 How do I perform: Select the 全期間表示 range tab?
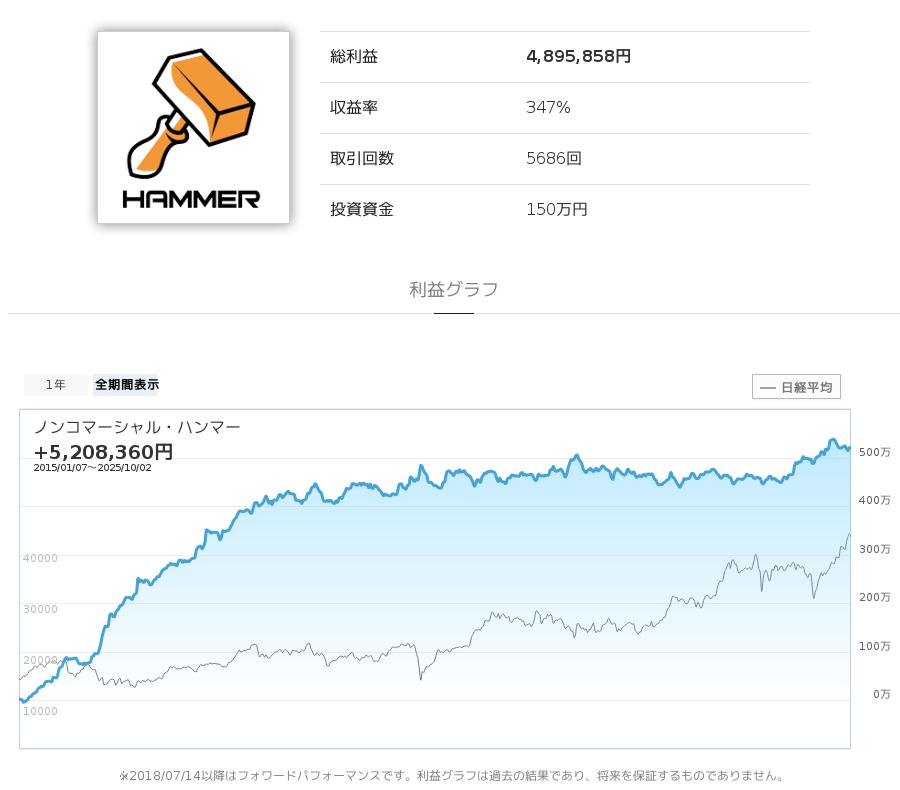tap(126, 385)
